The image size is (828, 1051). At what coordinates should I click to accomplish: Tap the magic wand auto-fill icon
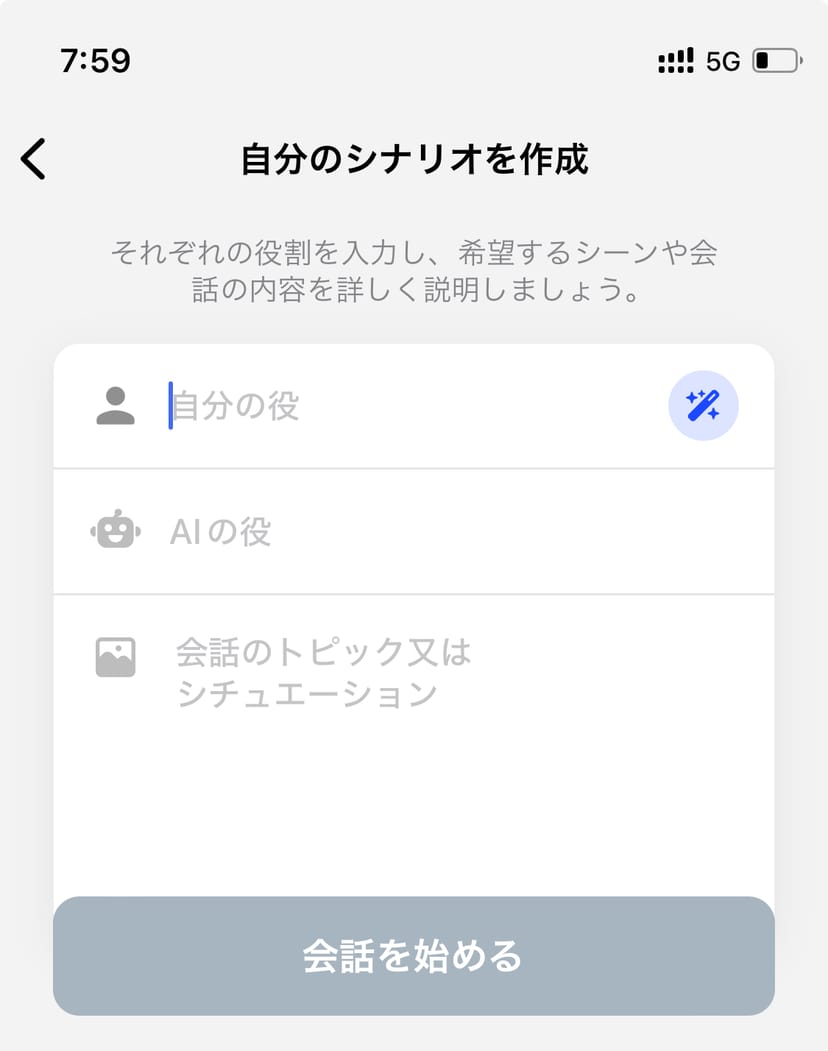coord(703,406)
